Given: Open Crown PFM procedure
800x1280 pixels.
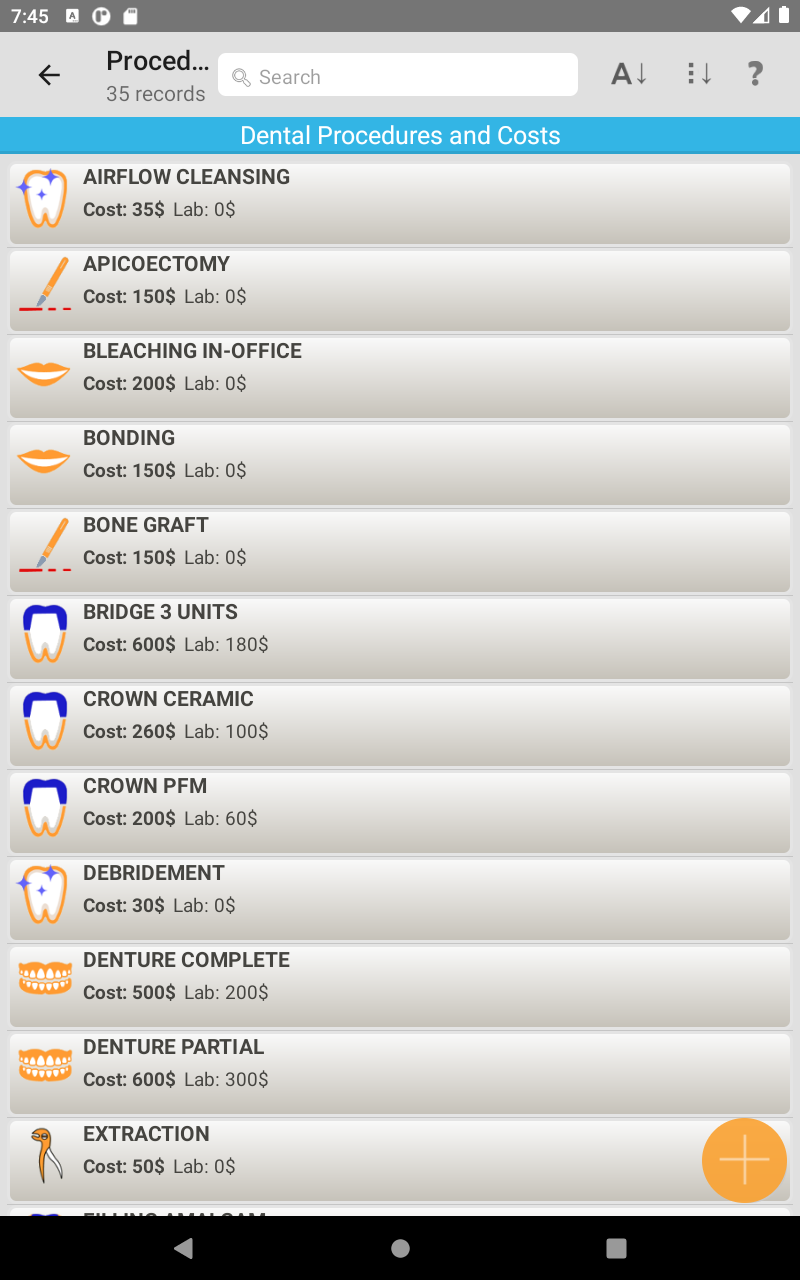Looking at the screenshot, I should [x=400, y=813].
